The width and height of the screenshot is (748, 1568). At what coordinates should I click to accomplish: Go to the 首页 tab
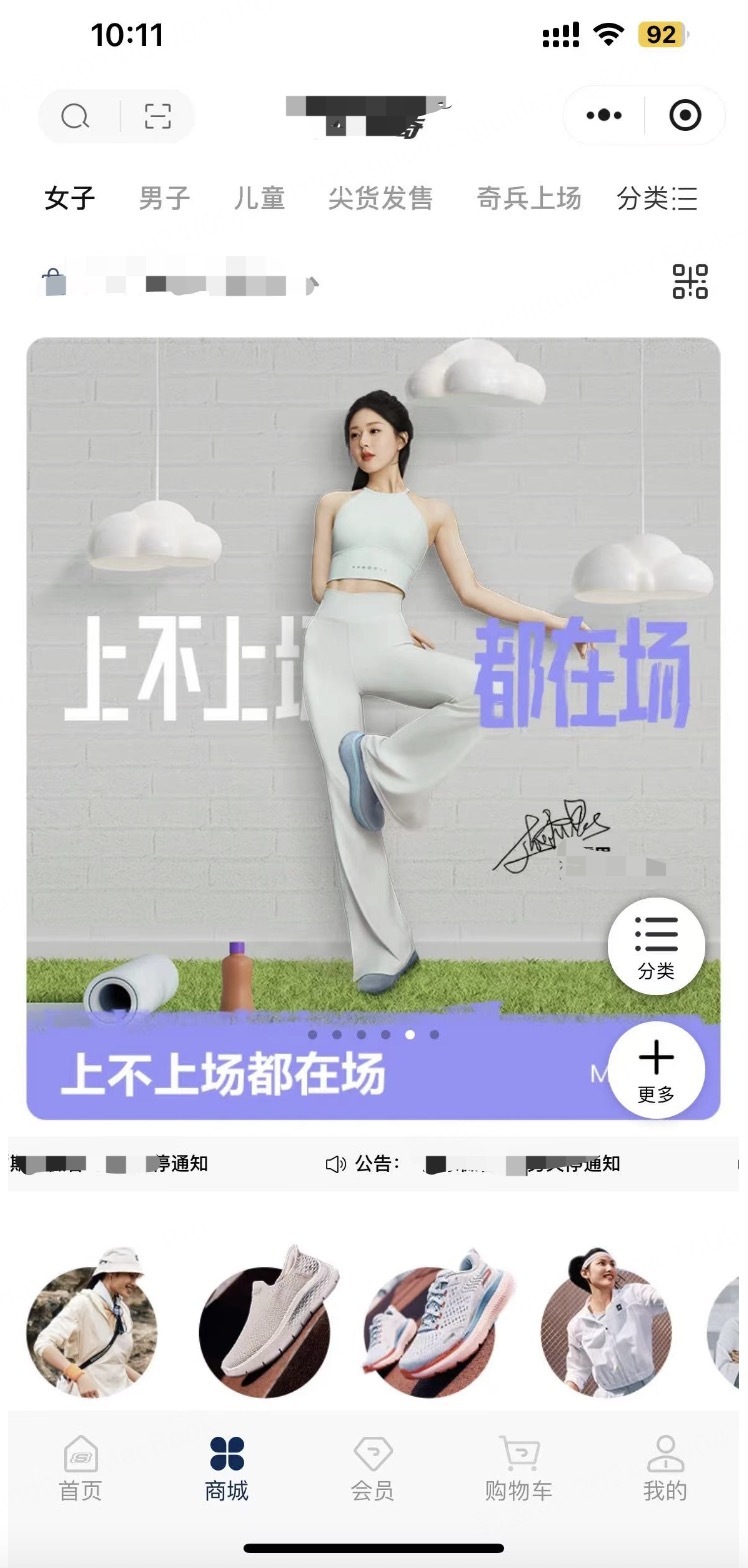[81, 1468]
